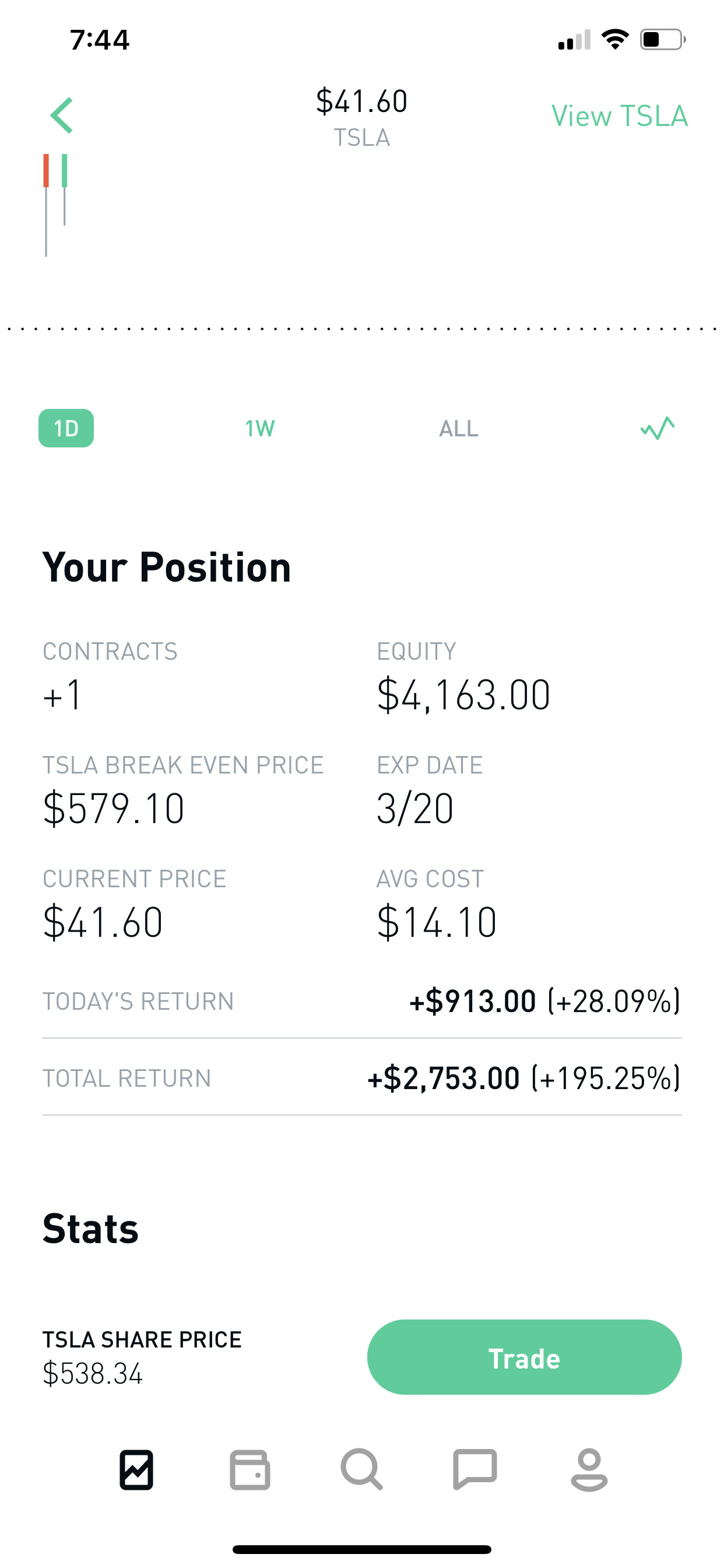Image resolution: width=724 pixels, height=1568 pixels.
Task: Open the messages tab
Action: tap(475, 1469)
